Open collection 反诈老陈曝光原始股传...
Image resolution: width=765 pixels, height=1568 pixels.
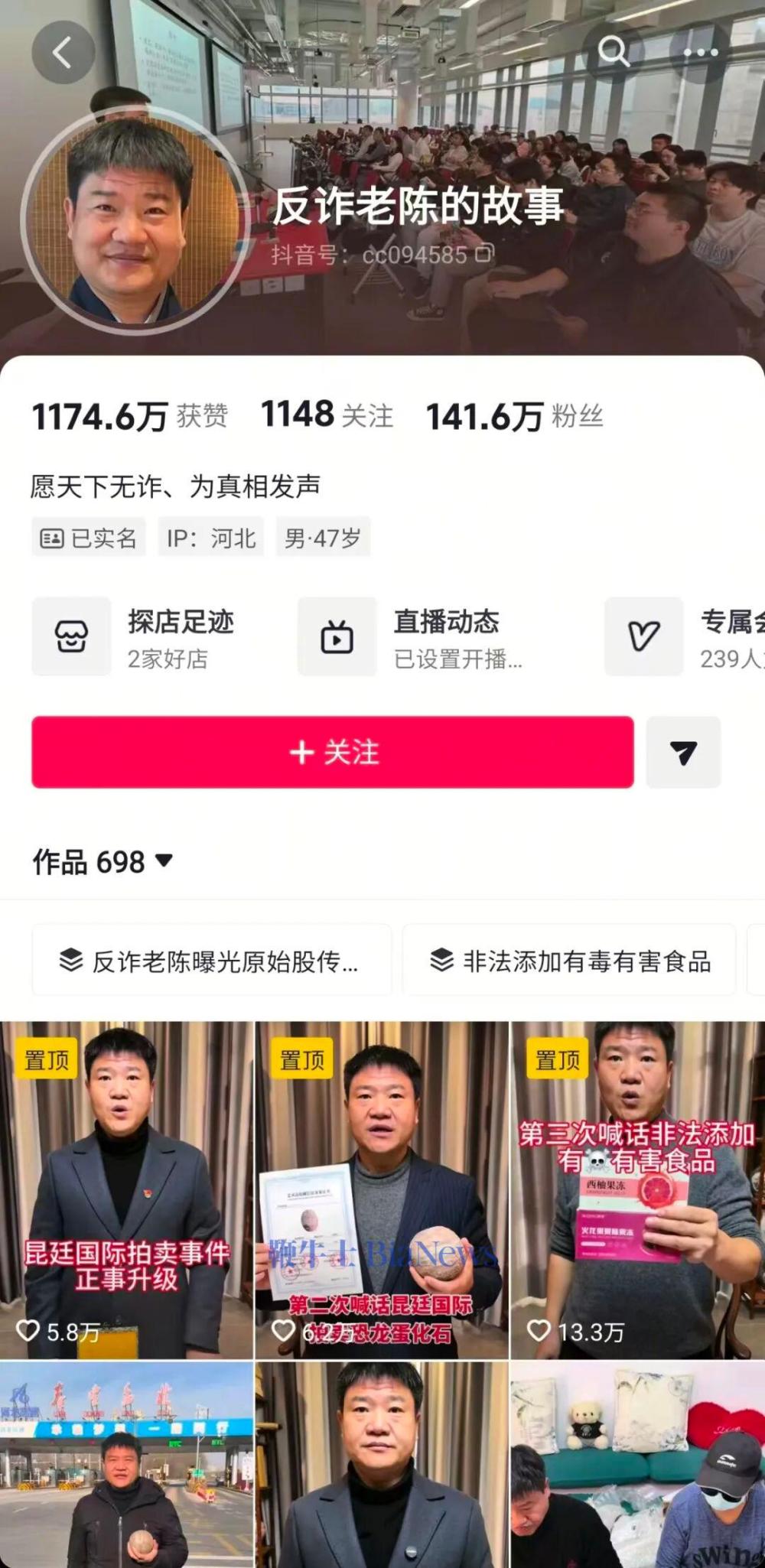click(x=211, y=961)
